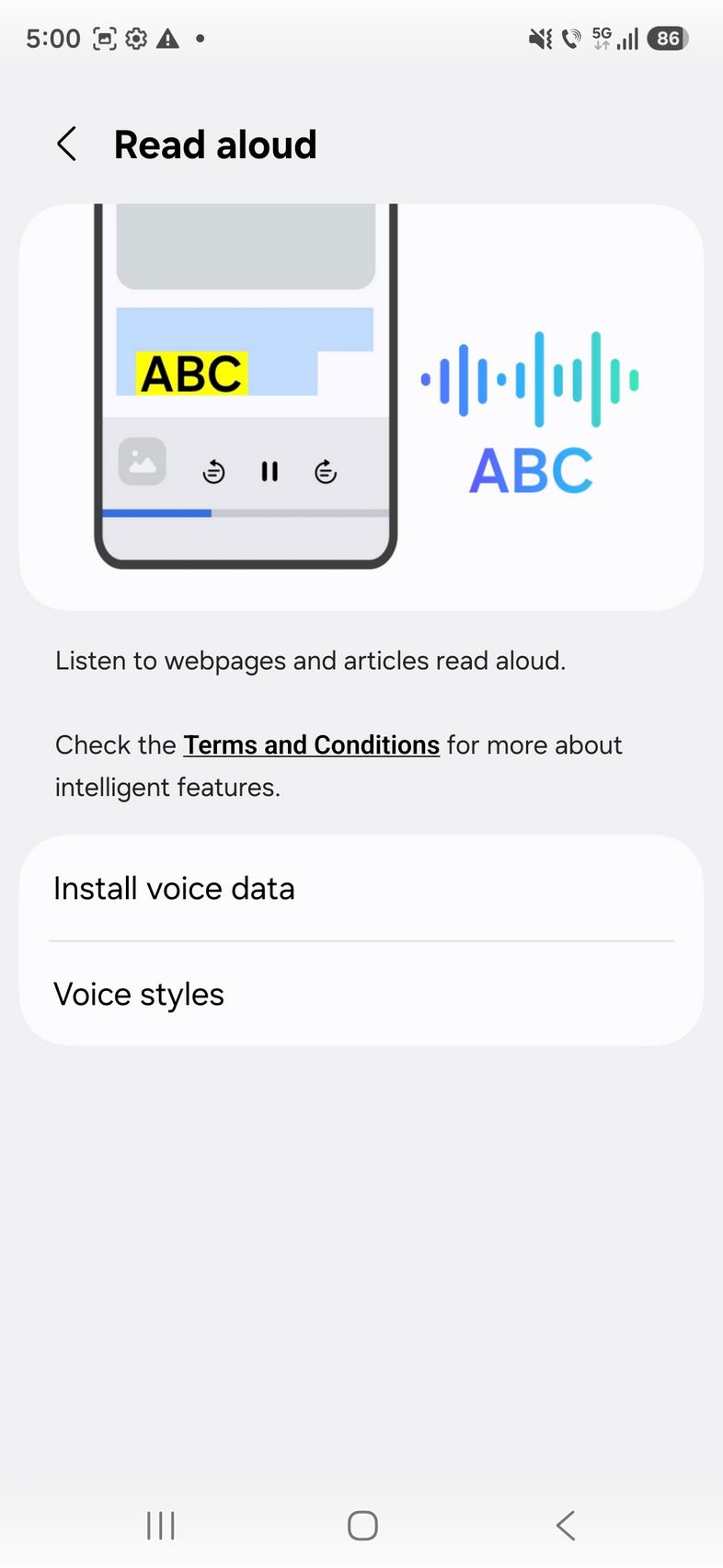Open the Terms and Conditions link
Screen dimensions: 723x1568
click(x=311, y=744)
